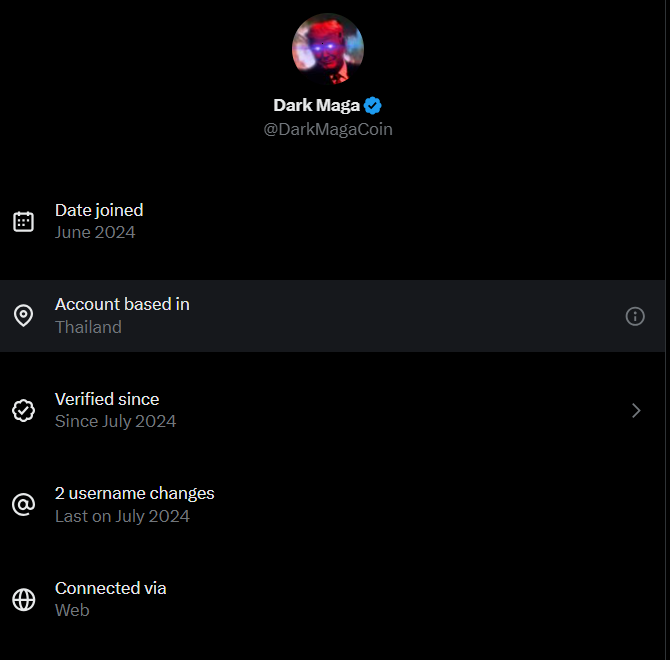Tap the Dark Maga profile picture

(328, 49)
